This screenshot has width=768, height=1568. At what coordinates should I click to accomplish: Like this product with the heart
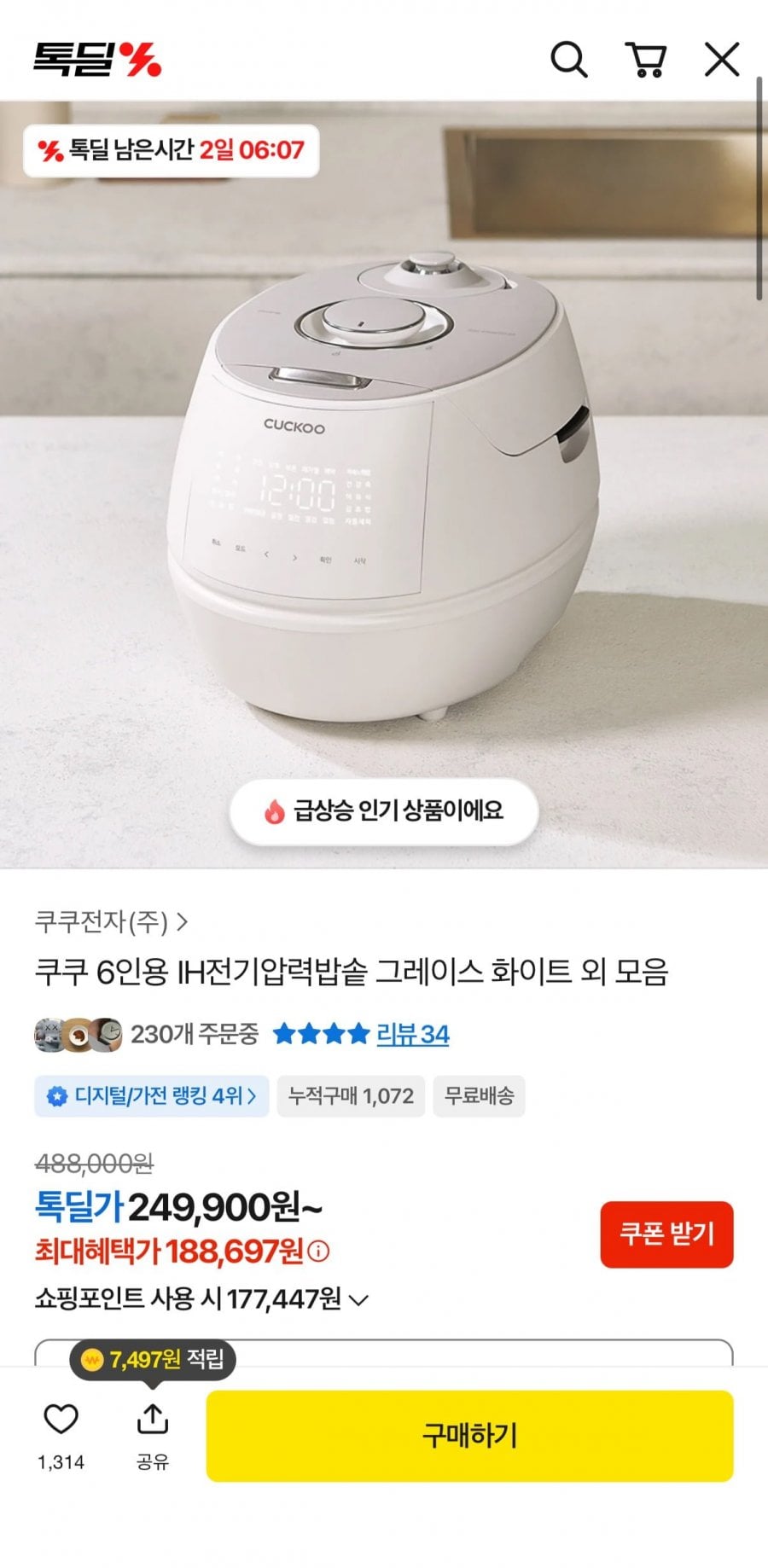[x=61, y=1420]
